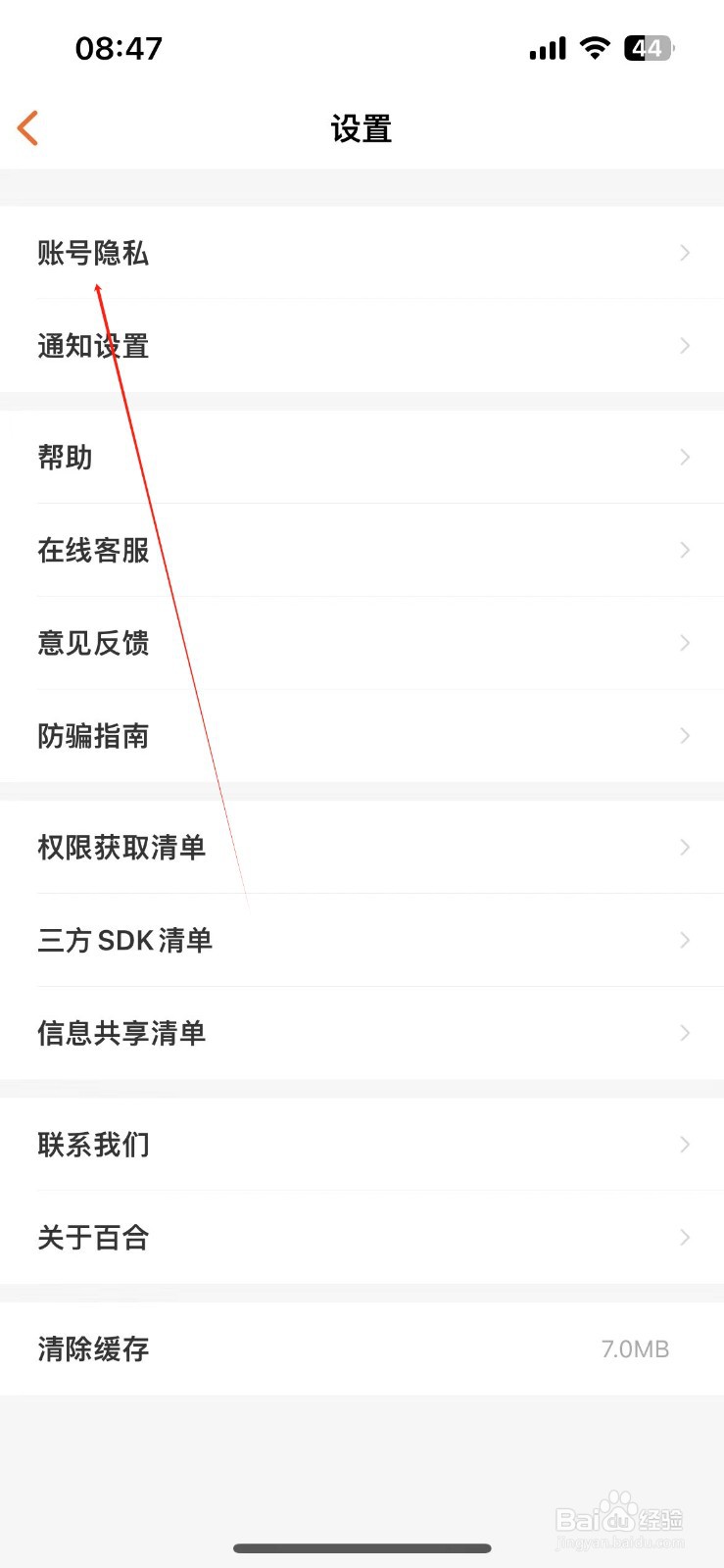Open 联系我们 contact us page
The width and height of the screenshot is (724, 1568).
[x=93, y=1145]
